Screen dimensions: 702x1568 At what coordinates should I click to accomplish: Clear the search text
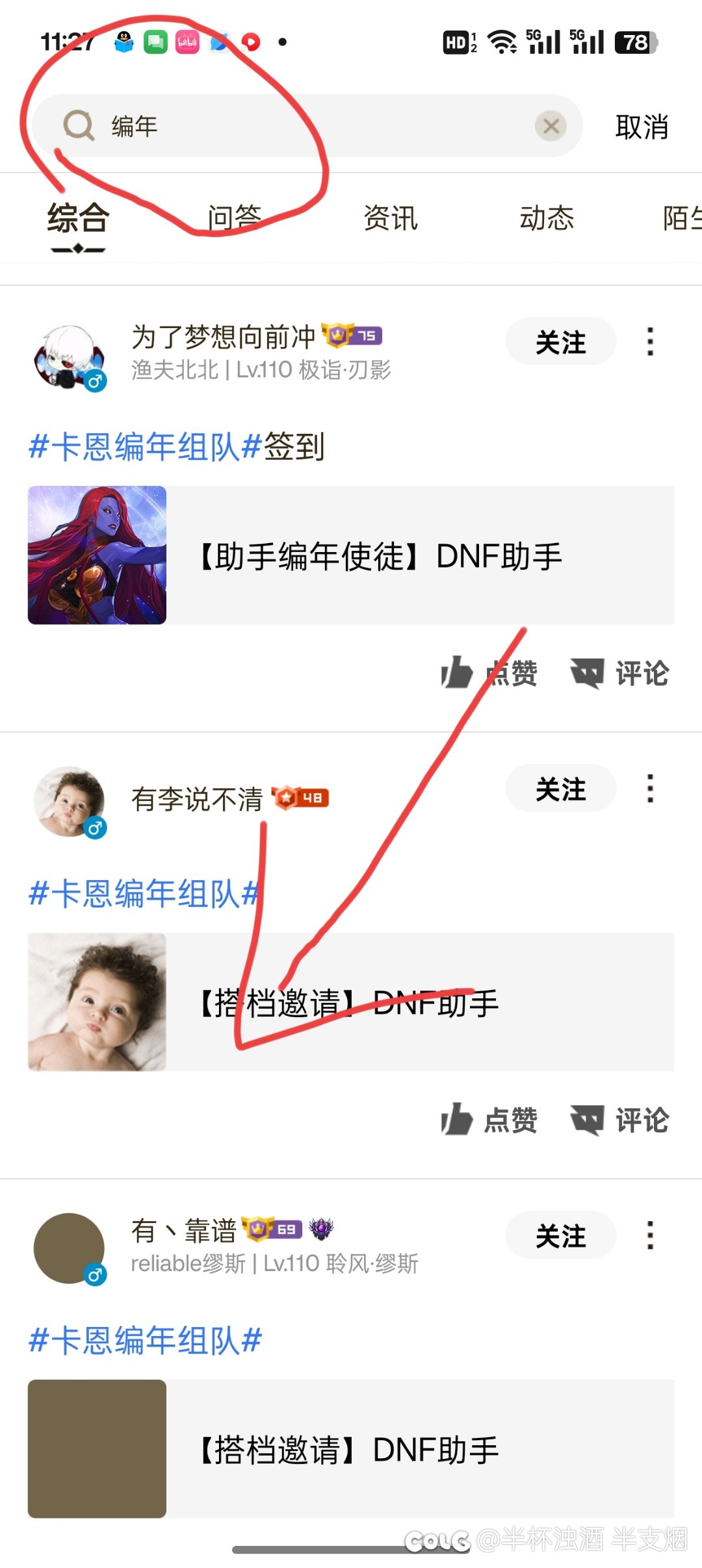click(x=551, y=126)
